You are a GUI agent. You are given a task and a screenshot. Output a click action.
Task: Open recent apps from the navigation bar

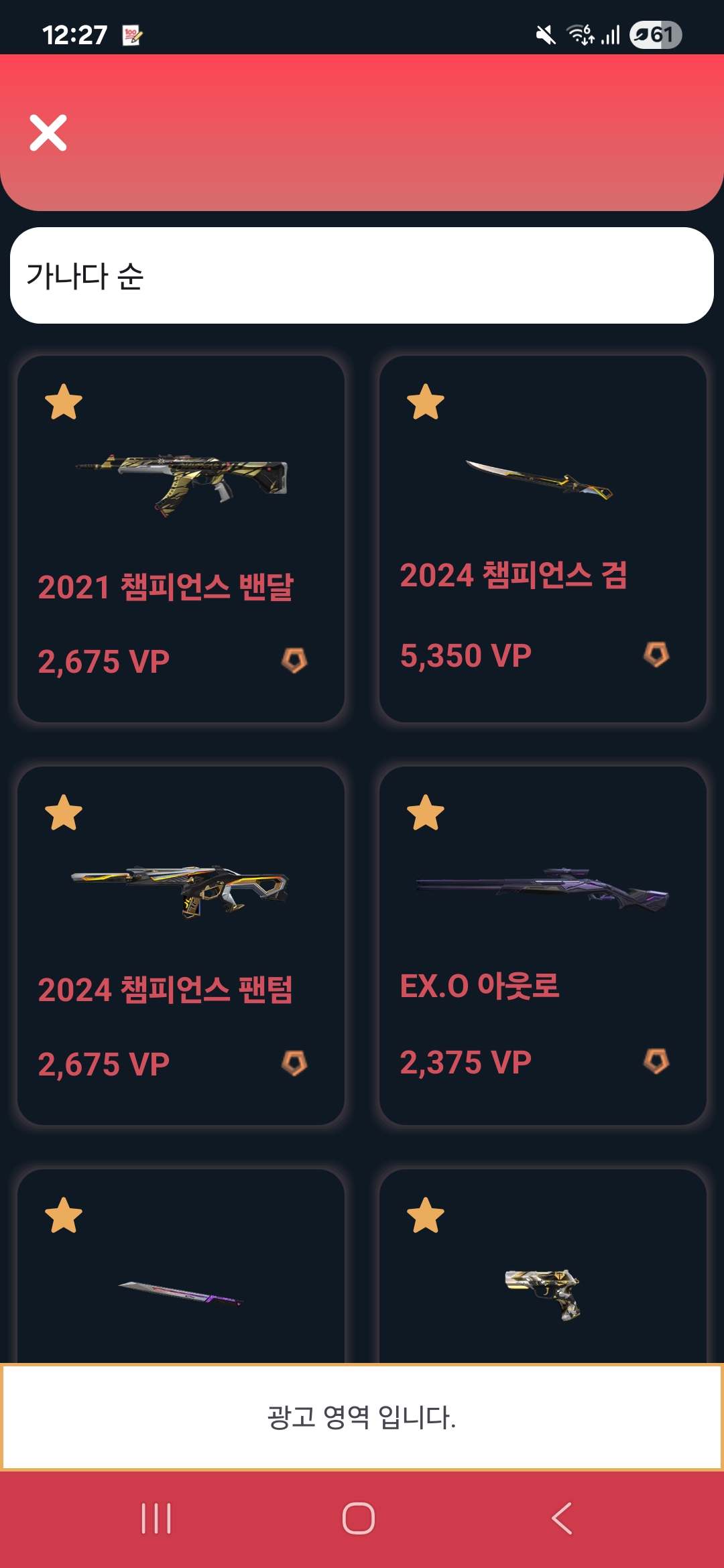click(x=156, y=1518)
